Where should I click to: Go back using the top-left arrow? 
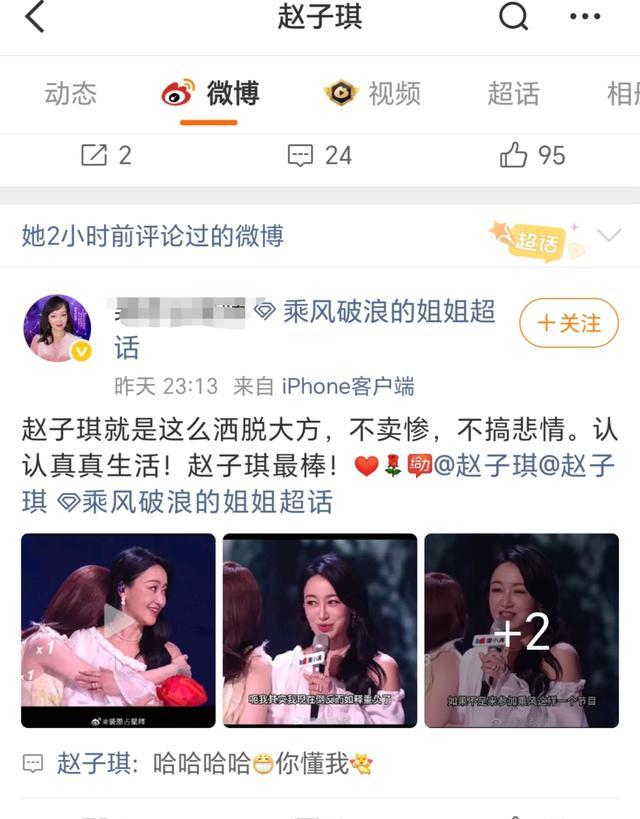point(36,17)
